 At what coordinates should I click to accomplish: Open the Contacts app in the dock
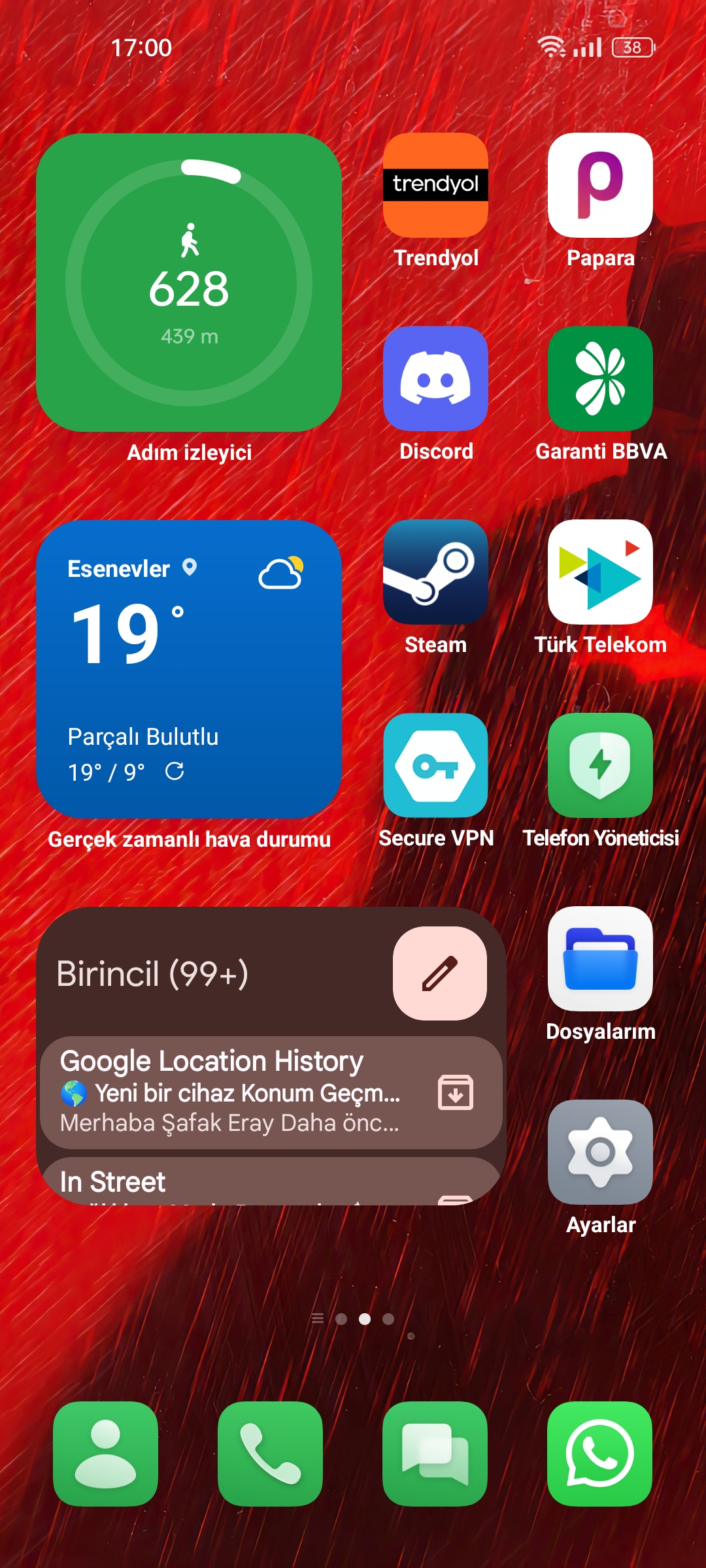tap(105, 1454)
